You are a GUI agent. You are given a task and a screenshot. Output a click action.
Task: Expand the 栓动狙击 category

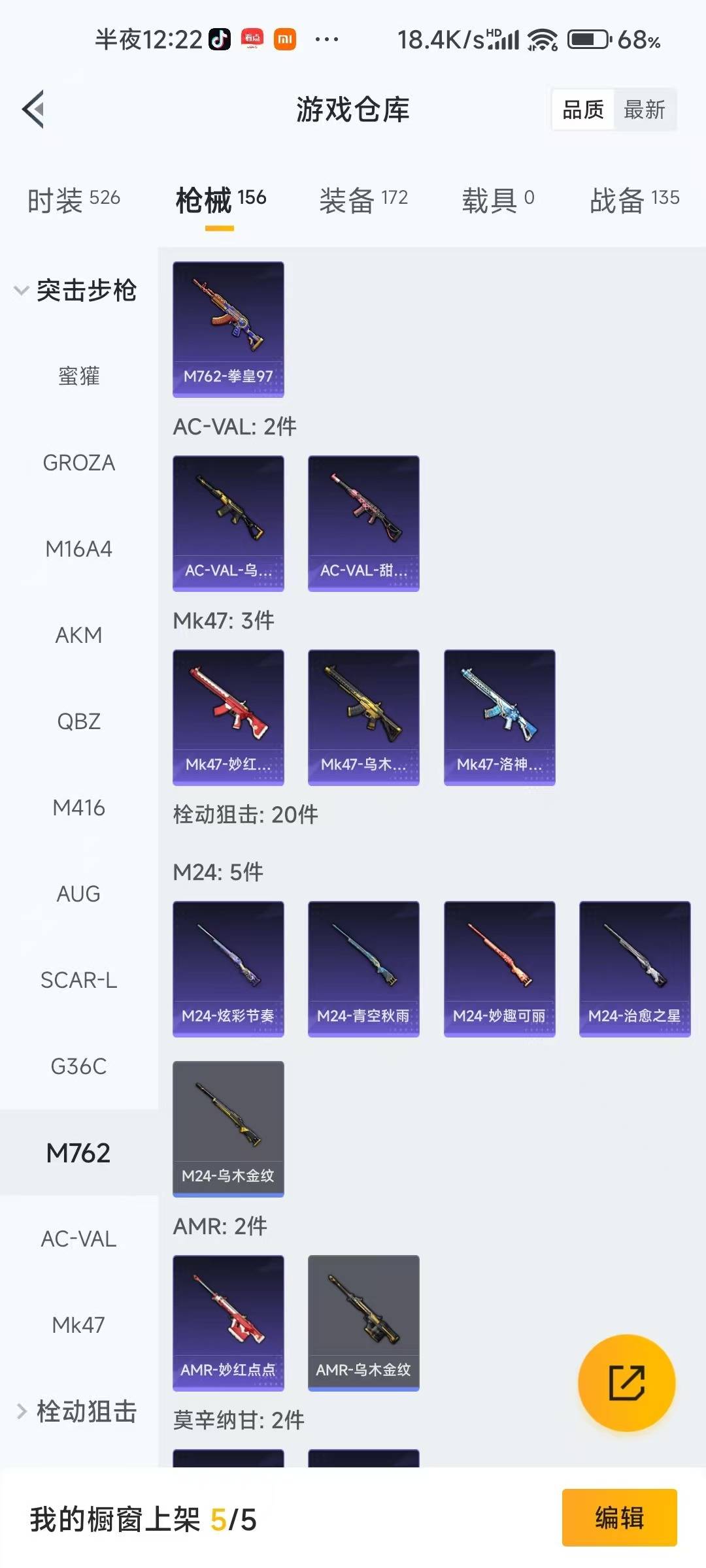(x=77, y=1411)
